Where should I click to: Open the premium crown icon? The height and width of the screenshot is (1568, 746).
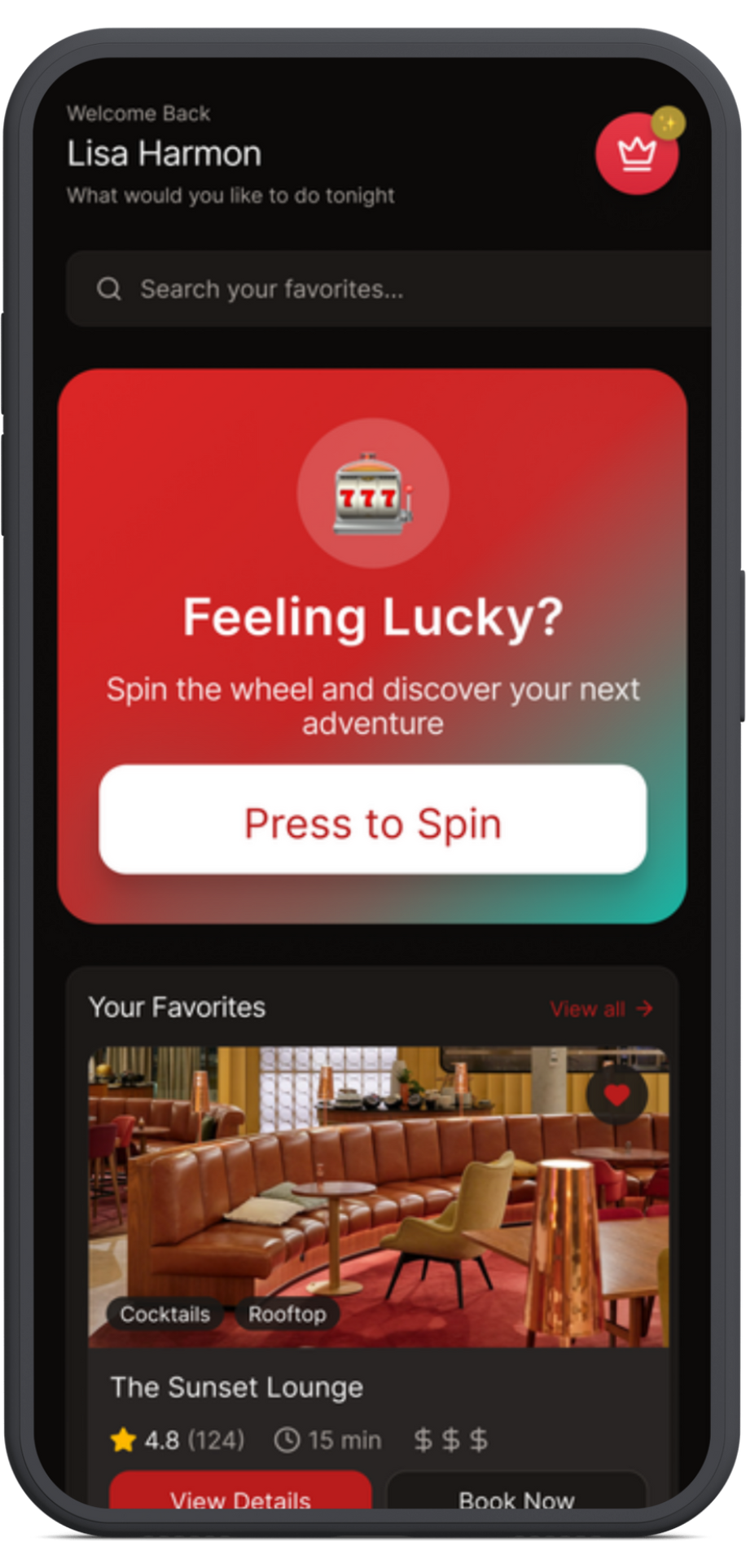(636, 154)
